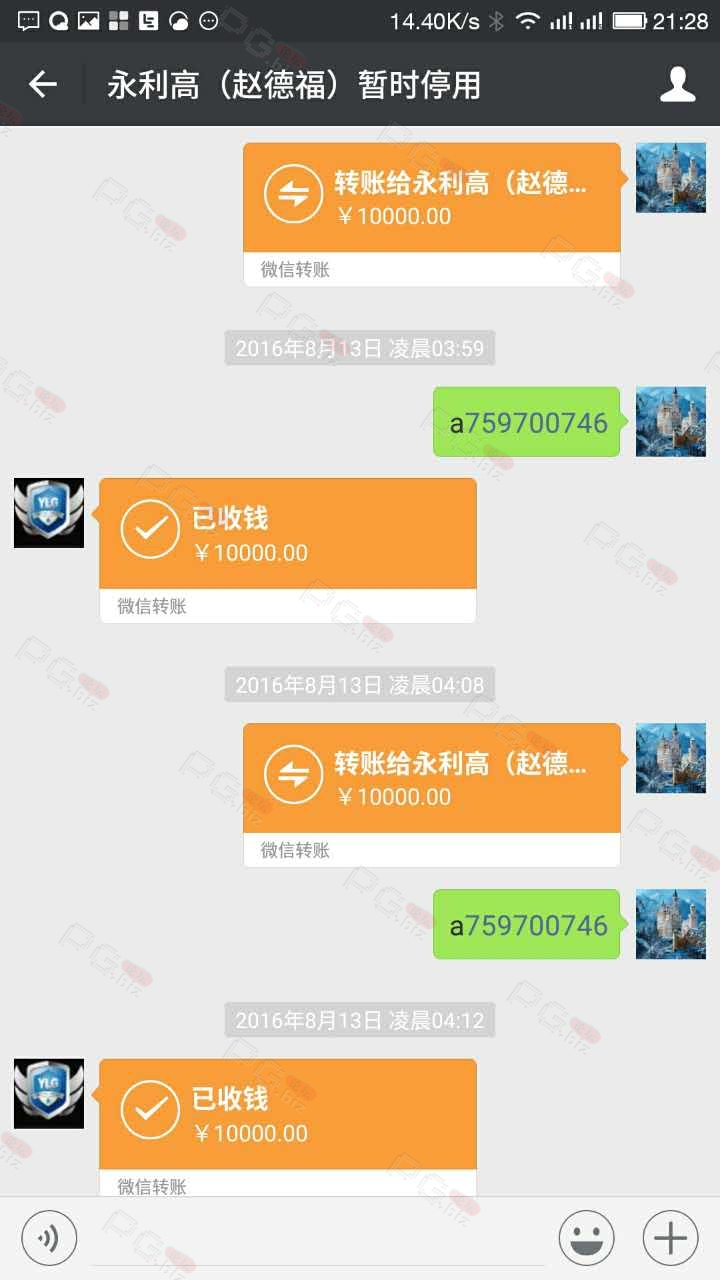Open the 转账 card dated 04:08

coord(431,779)
